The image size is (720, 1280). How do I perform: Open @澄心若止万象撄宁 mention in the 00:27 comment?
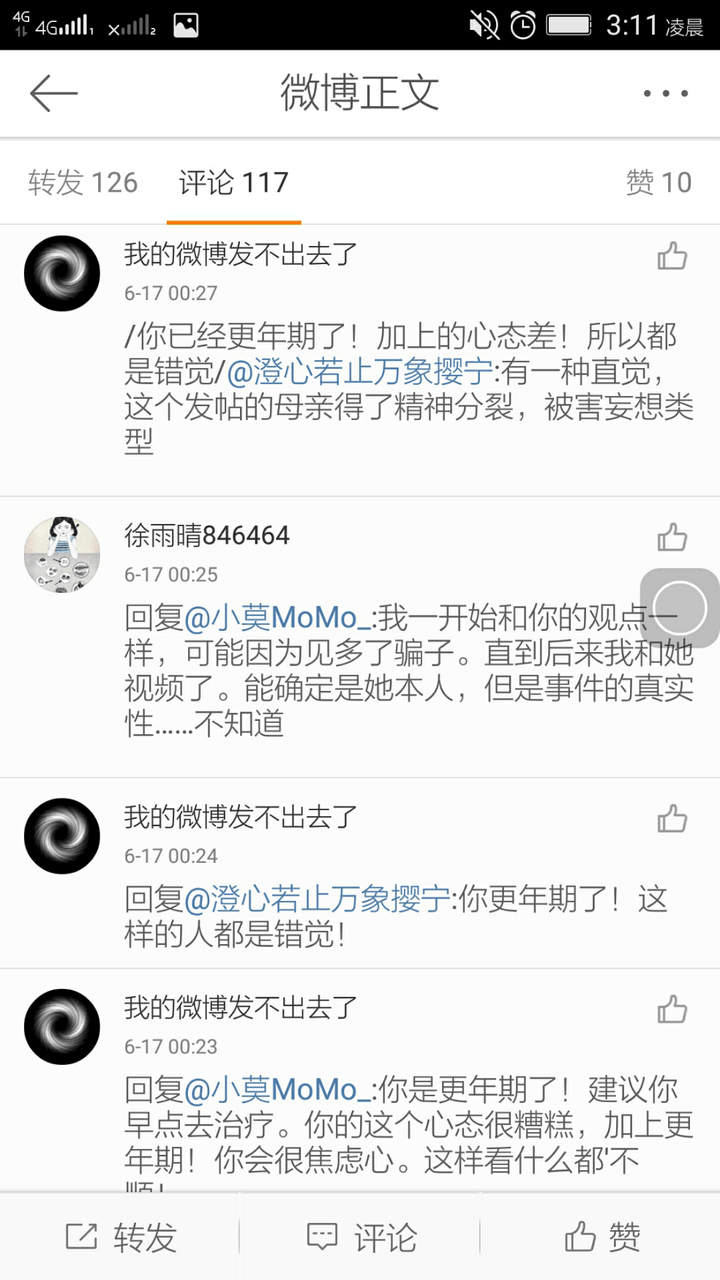click(360, 372)
